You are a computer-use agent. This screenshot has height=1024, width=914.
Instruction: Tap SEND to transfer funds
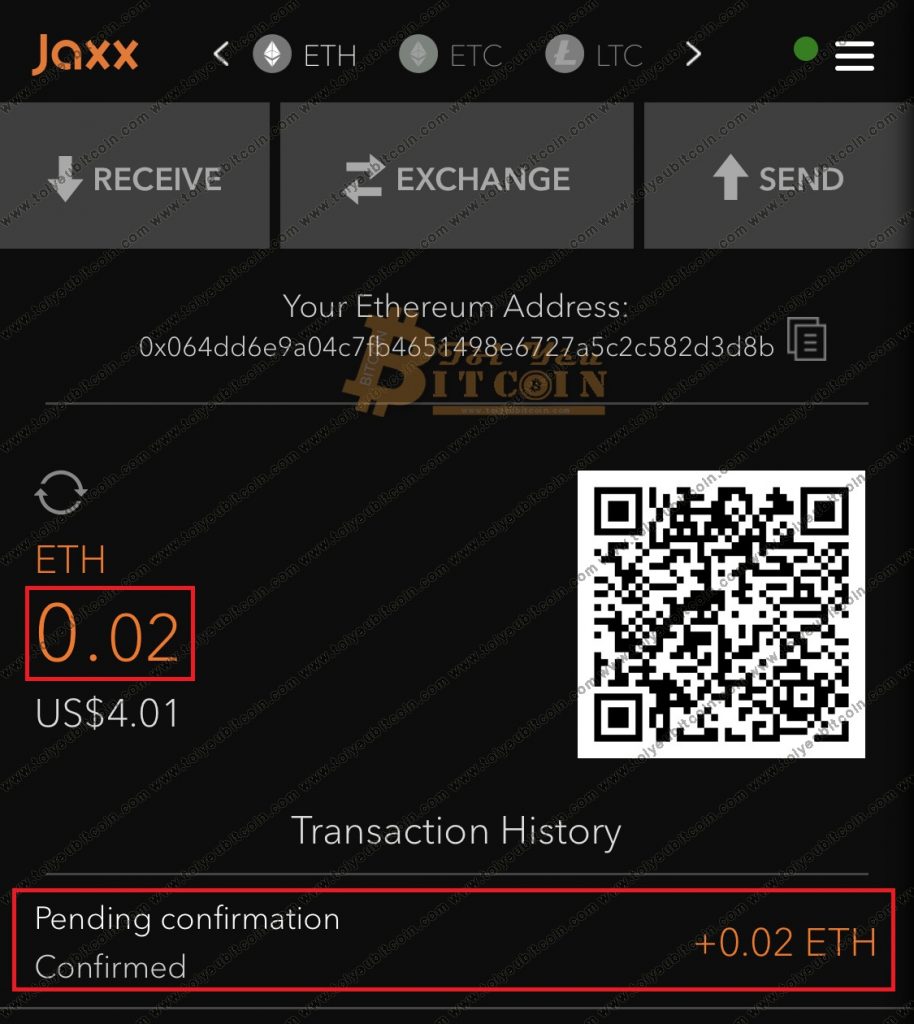pos(779,178)
